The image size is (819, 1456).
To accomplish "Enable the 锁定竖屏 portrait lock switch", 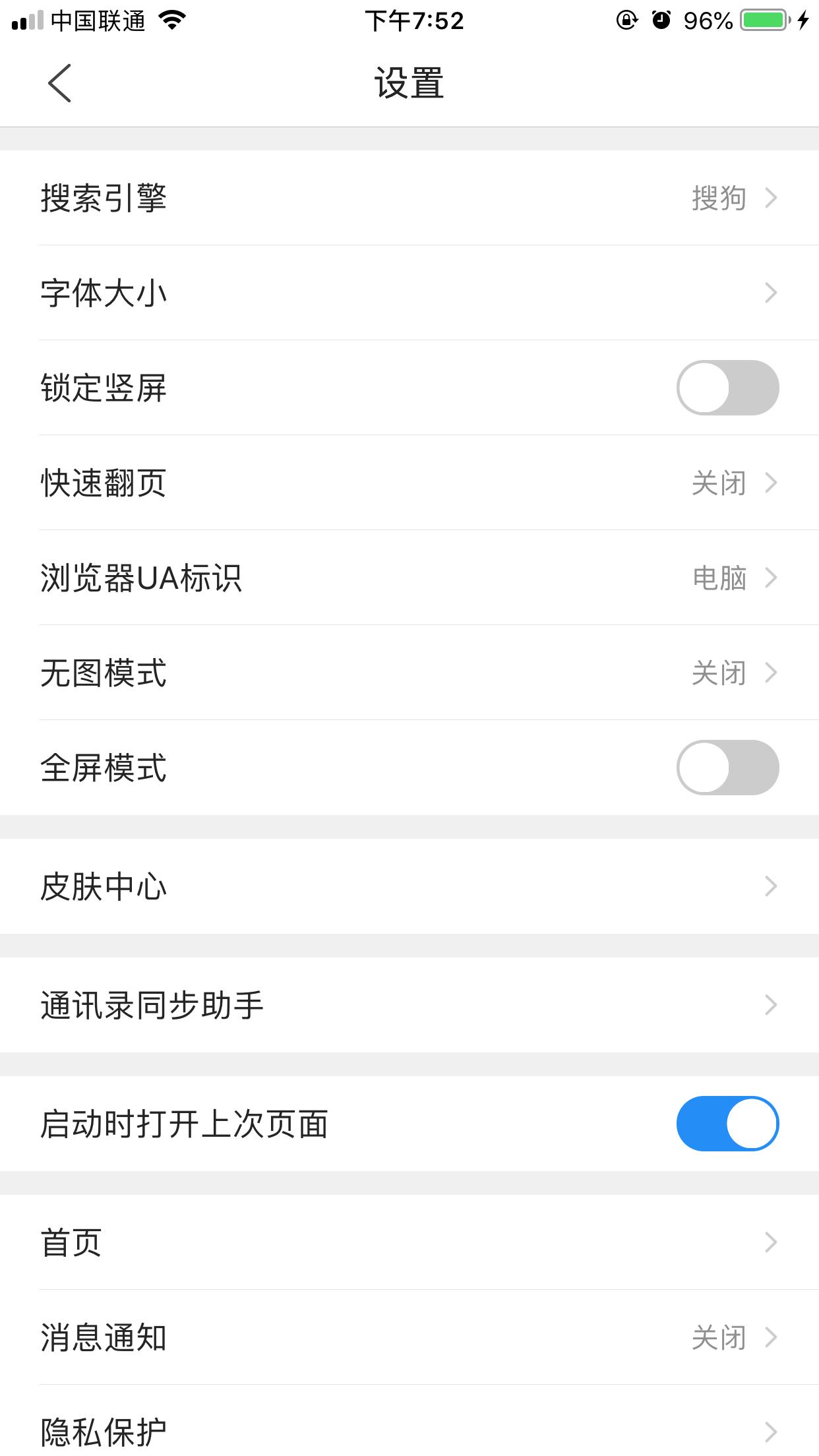I will click(727, 389).
